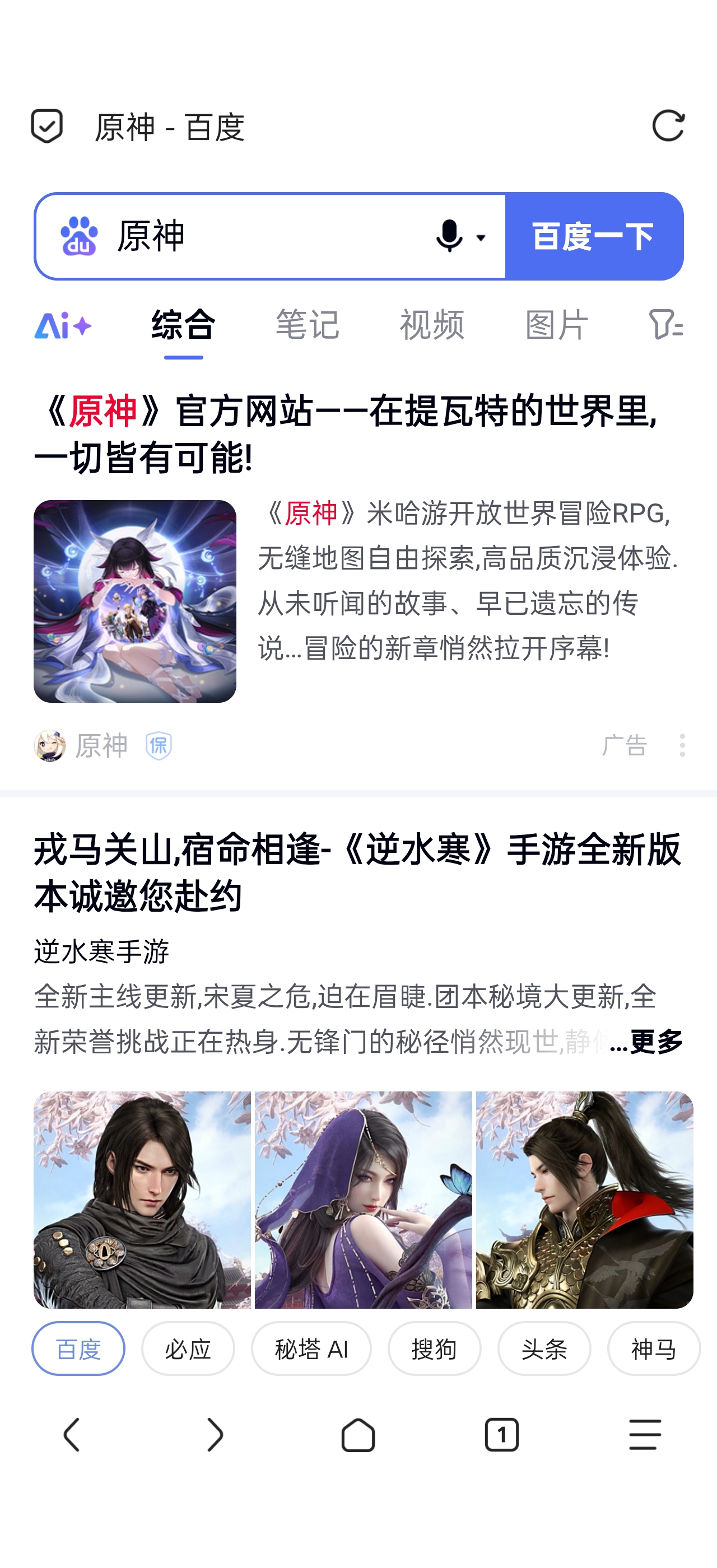The height and width of the screenshot is (1568, 717).
Task: Go to the browser home page
Action: coord(358,1435)
